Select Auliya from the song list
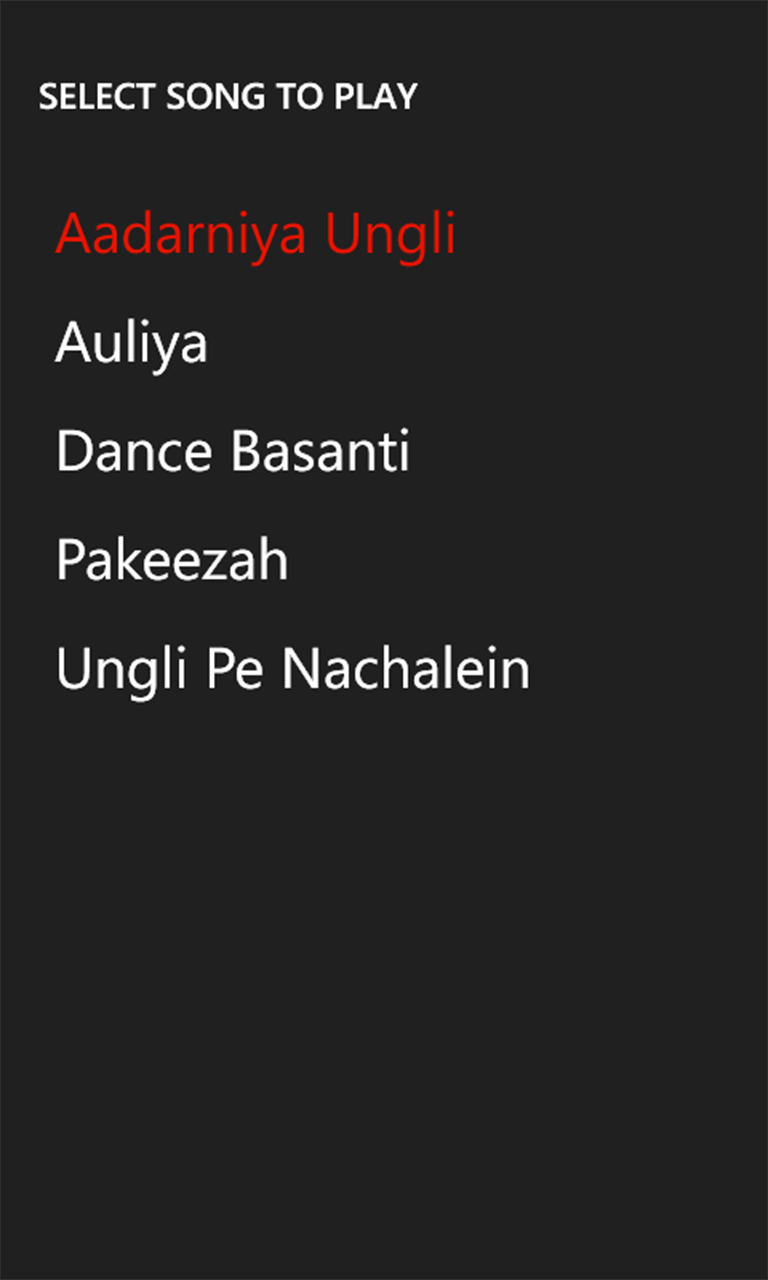 pyautogui.click(x=131, y=344)
